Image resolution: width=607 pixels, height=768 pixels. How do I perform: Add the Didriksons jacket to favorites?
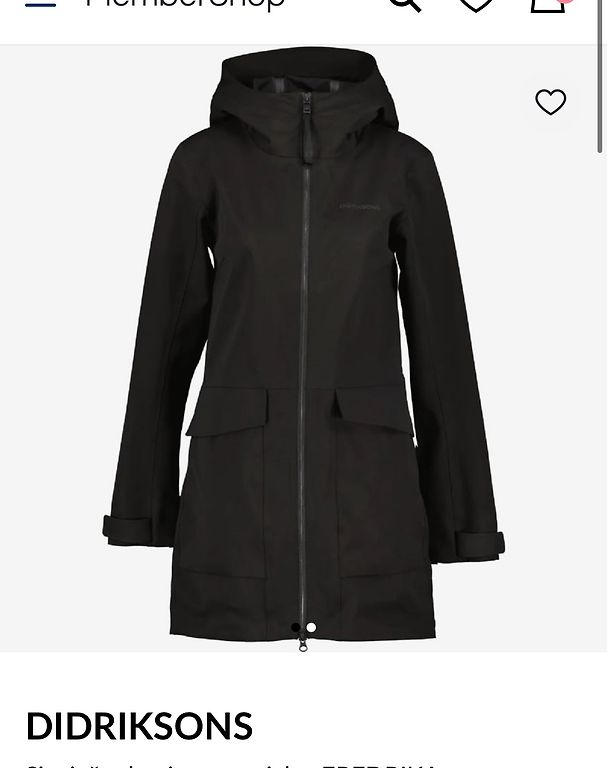(550, 102)
